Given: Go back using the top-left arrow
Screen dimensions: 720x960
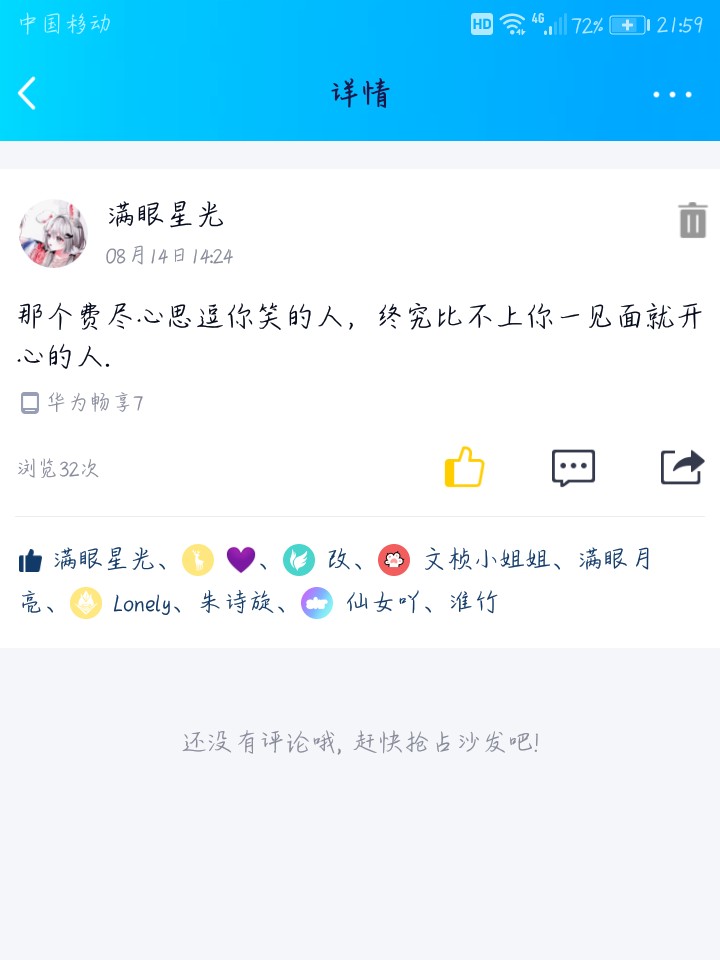Looking at the screenshot, I should pos(28,94).
